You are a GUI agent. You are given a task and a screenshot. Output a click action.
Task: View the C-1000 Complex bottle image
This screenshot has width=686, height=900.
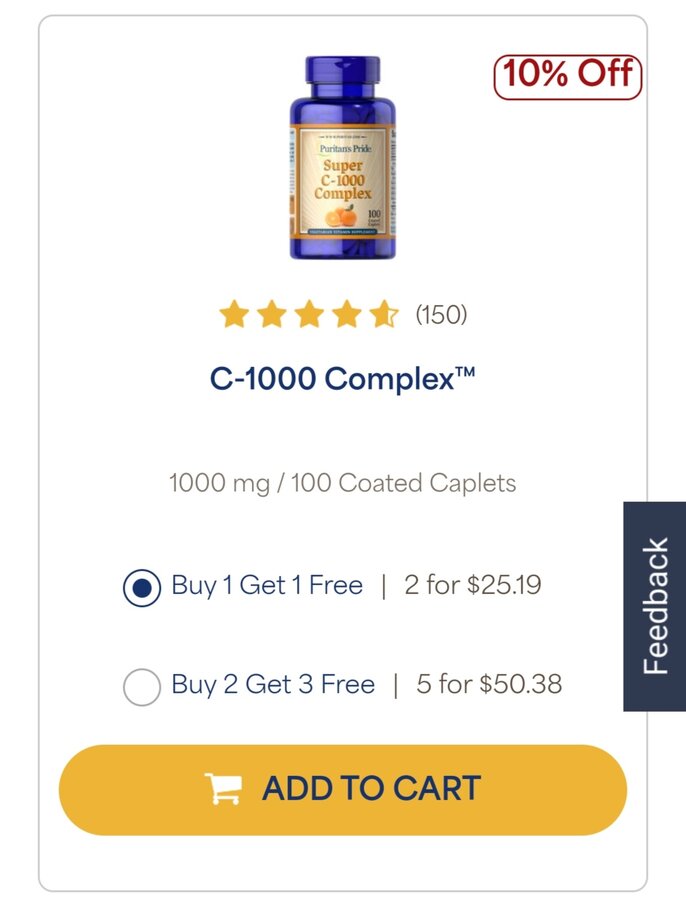(342, 158)
